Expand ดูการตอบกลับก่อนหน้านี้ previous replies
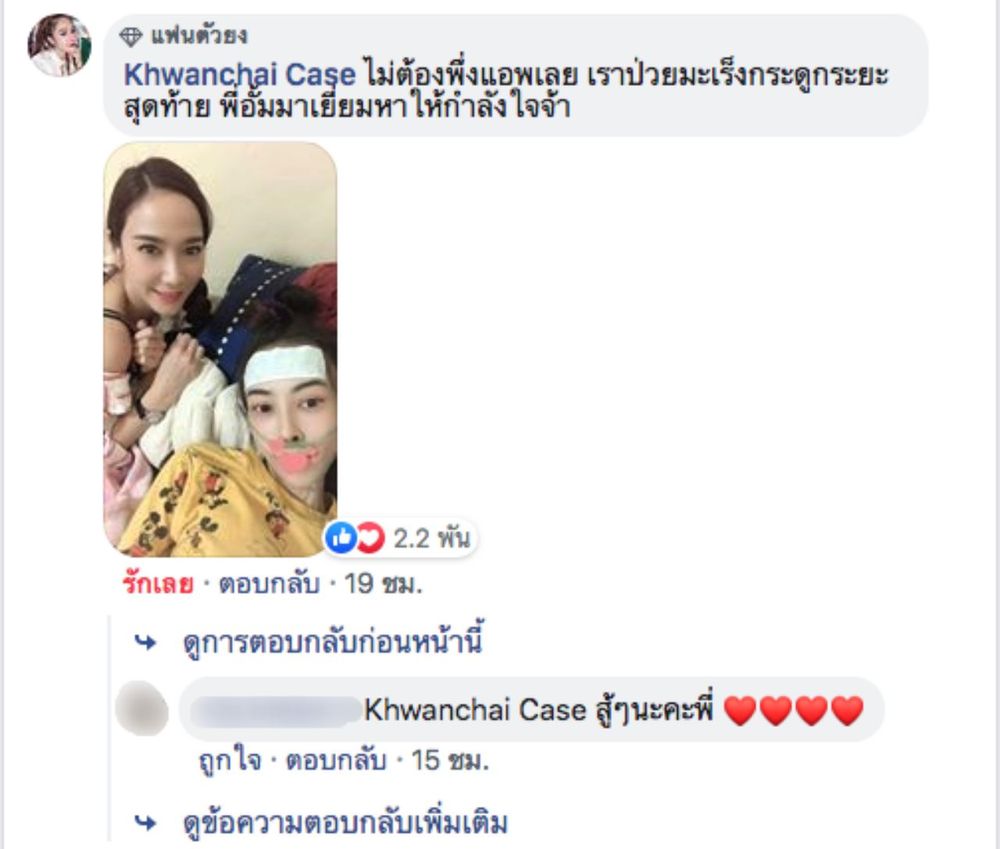Screen dimensions: 1000x849 click(332, 641)
